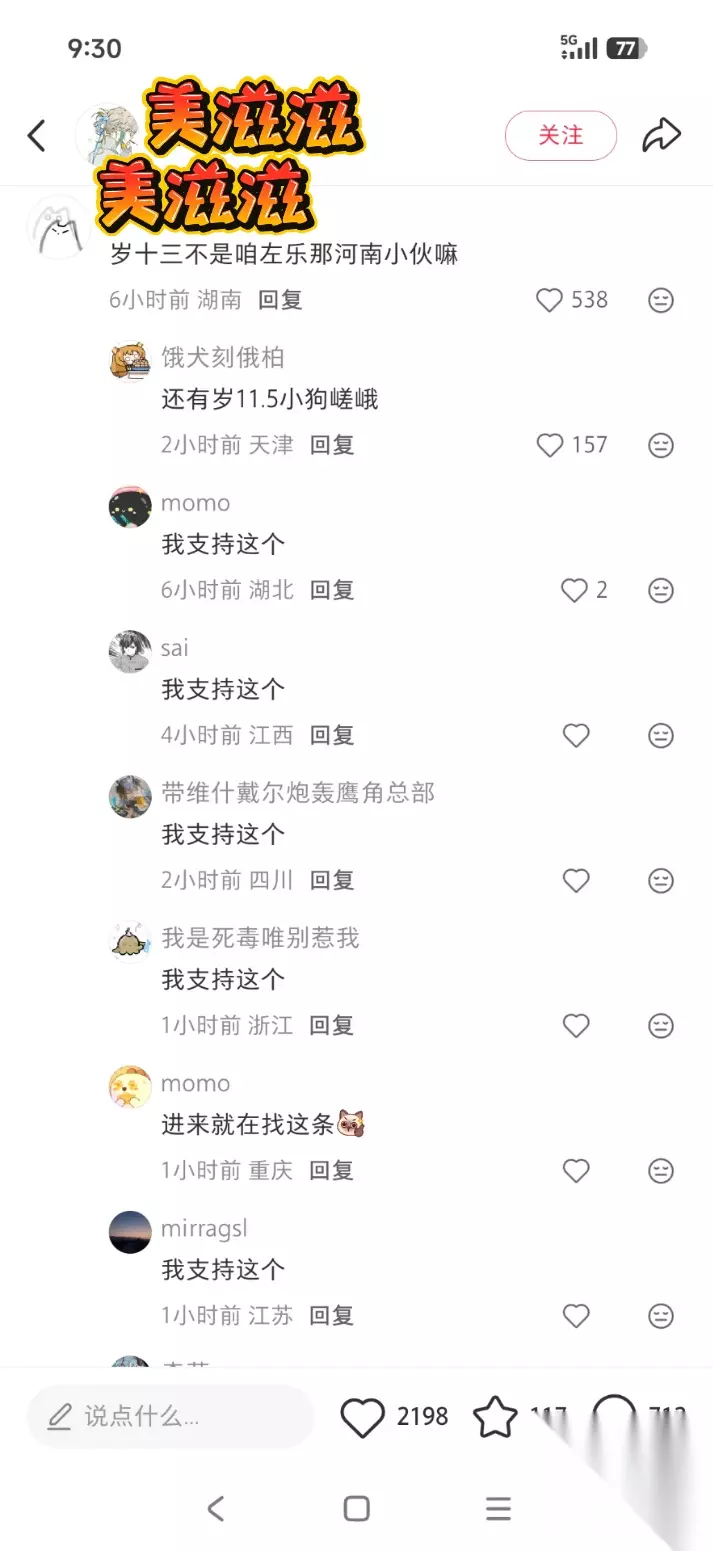The image size is (713, 1551).
Task: Dislike sai's comment with the face icon
Action: (x=661, y=735)
